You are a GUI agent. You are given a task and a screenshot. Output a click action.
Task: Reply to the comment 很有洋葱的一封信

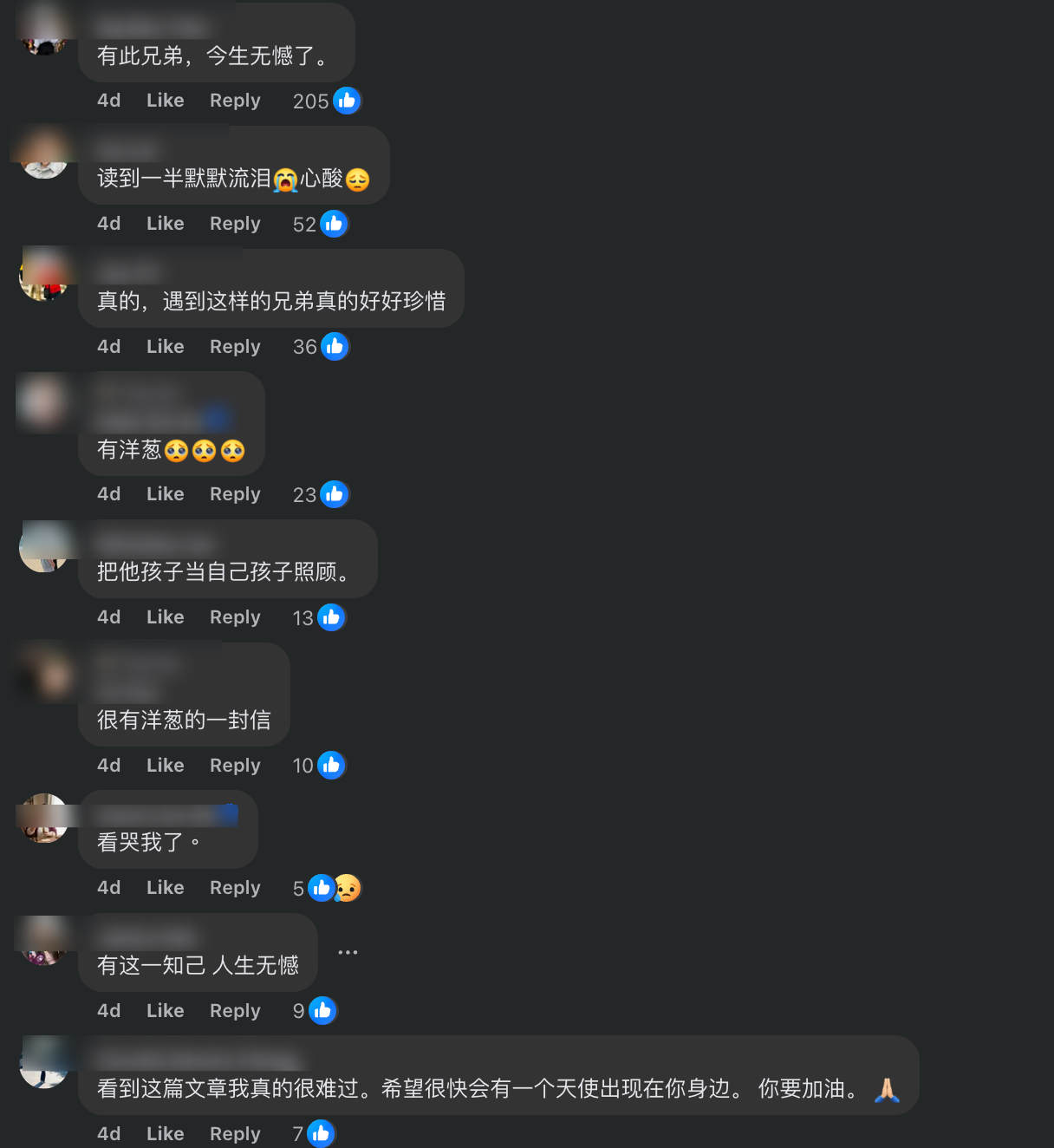(235, 766)
